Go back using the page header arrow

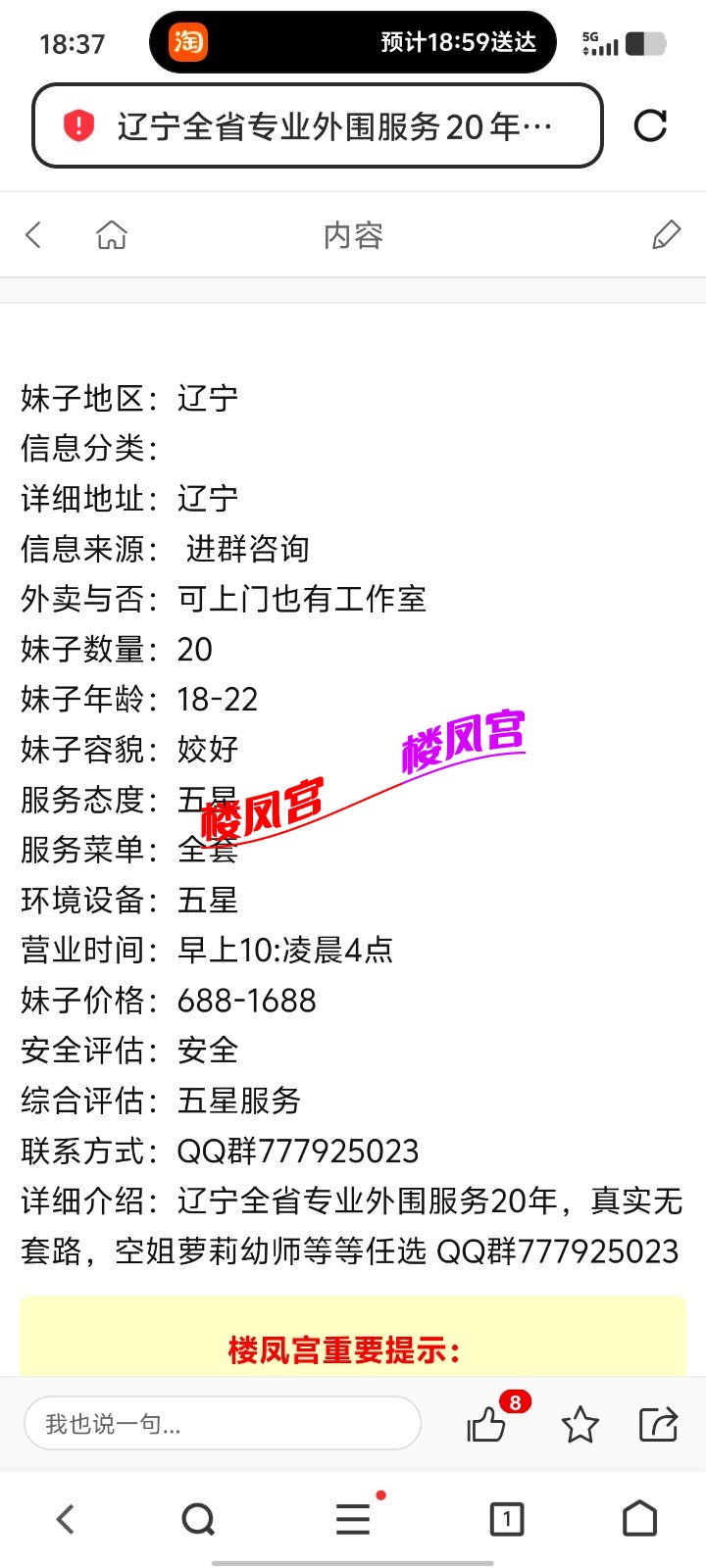[34, 235]
